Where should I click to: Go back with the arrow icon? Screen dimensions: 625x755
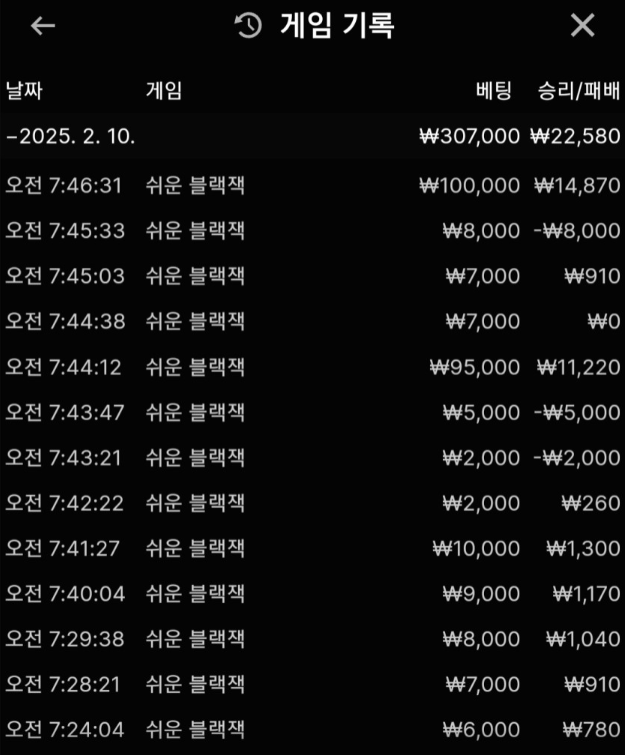click(42, 26)
